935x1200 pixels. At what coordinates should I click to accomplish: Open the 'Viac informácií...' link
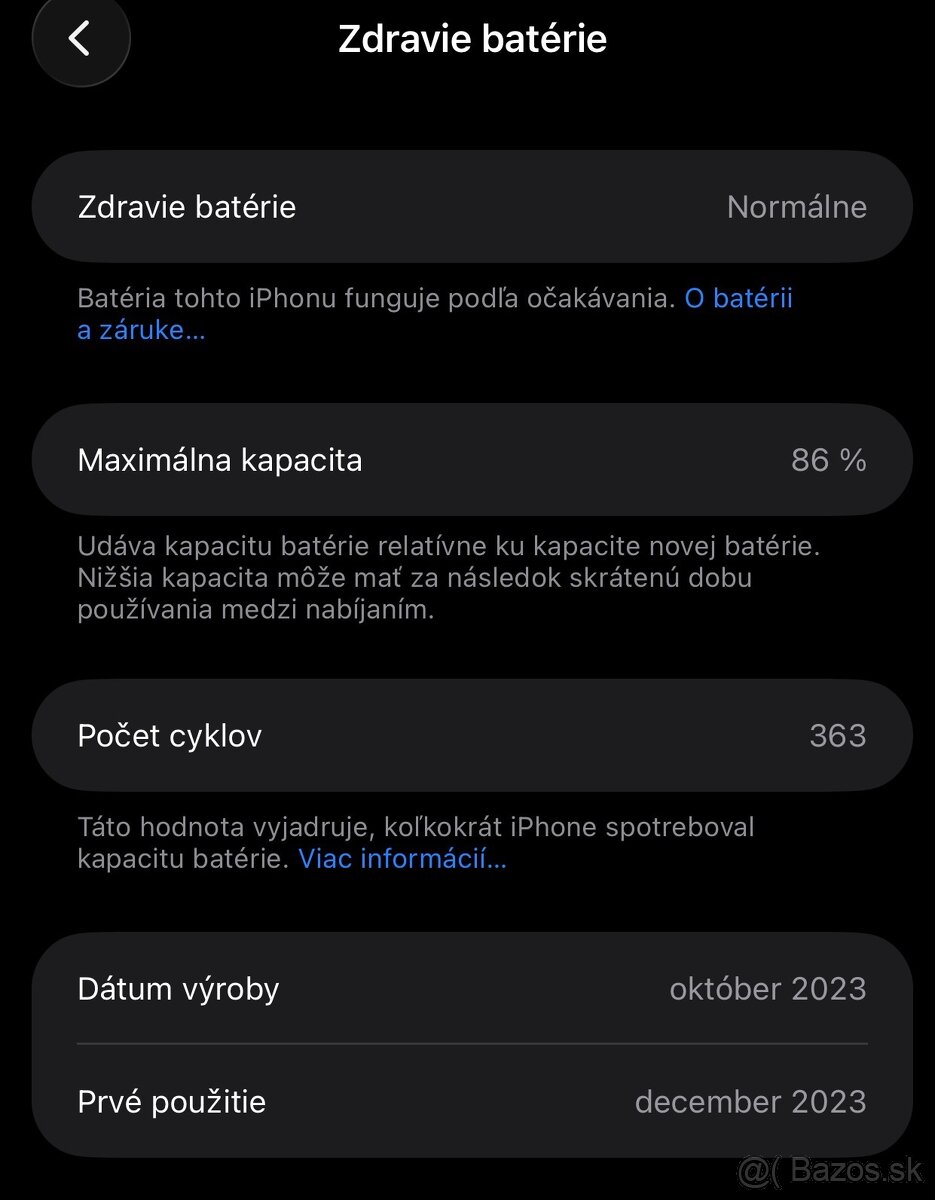pyautogui.click(x=401, y=858)
